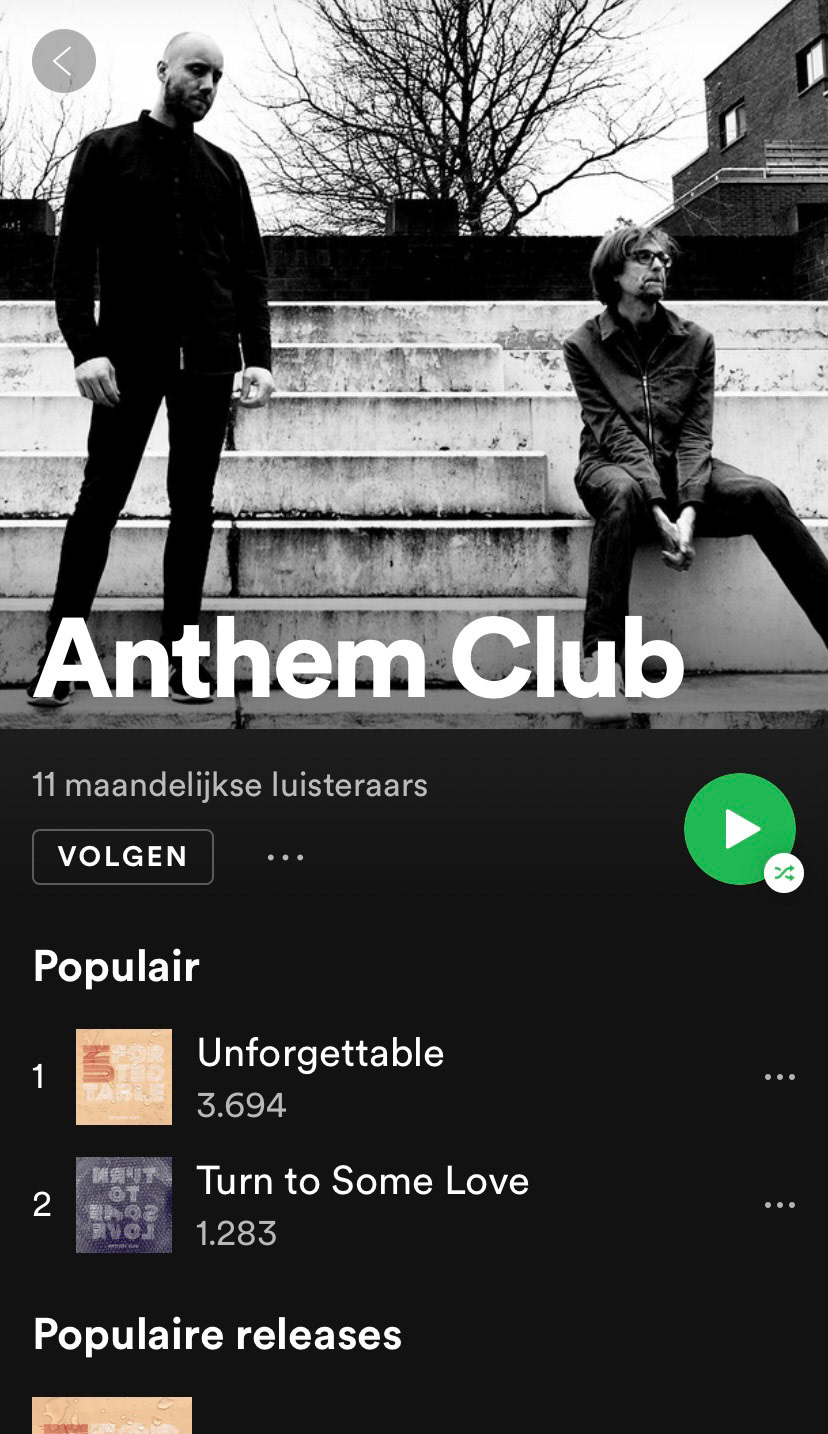Open more options for Turn to Some Love
This screenshot has height=1434, width=828.
779,1205
